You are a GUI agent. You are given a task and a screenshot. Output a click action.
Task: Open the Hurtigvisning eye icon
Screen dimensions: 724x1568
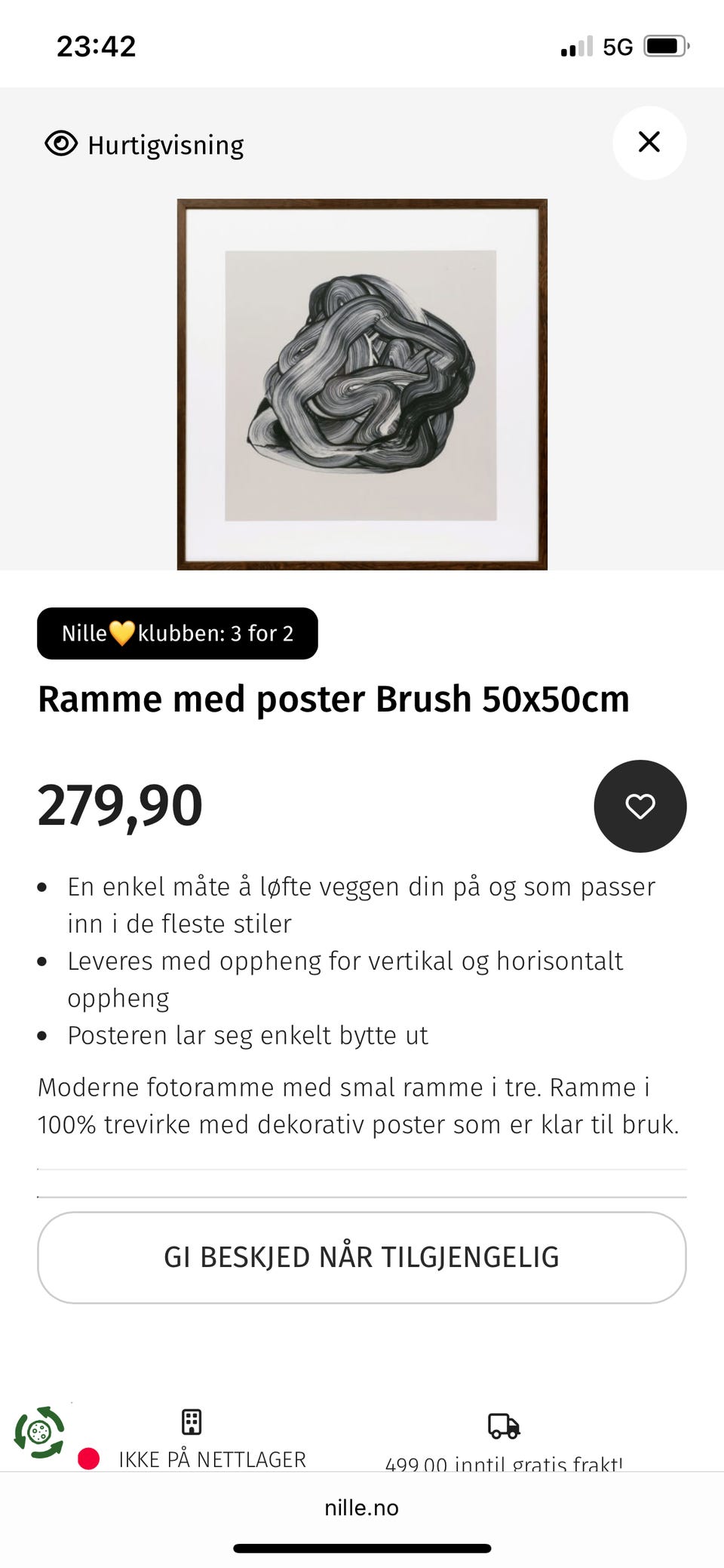click(x=62, y=143)
